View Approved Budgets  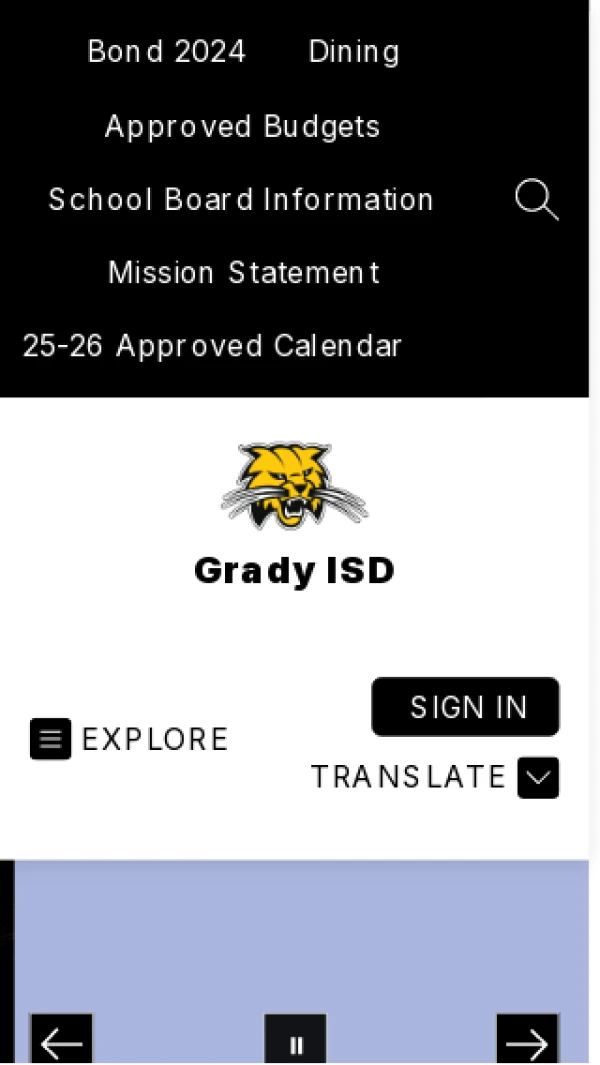pyautogui.click(x=242, y=127)
